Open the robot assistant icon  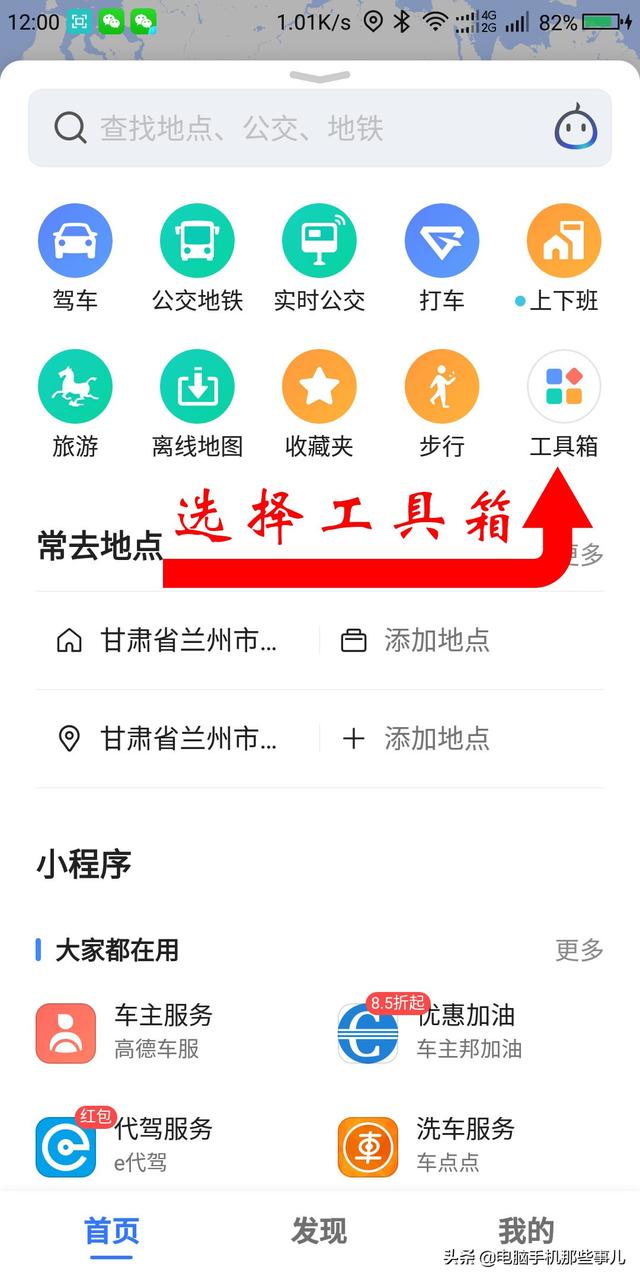576,128
